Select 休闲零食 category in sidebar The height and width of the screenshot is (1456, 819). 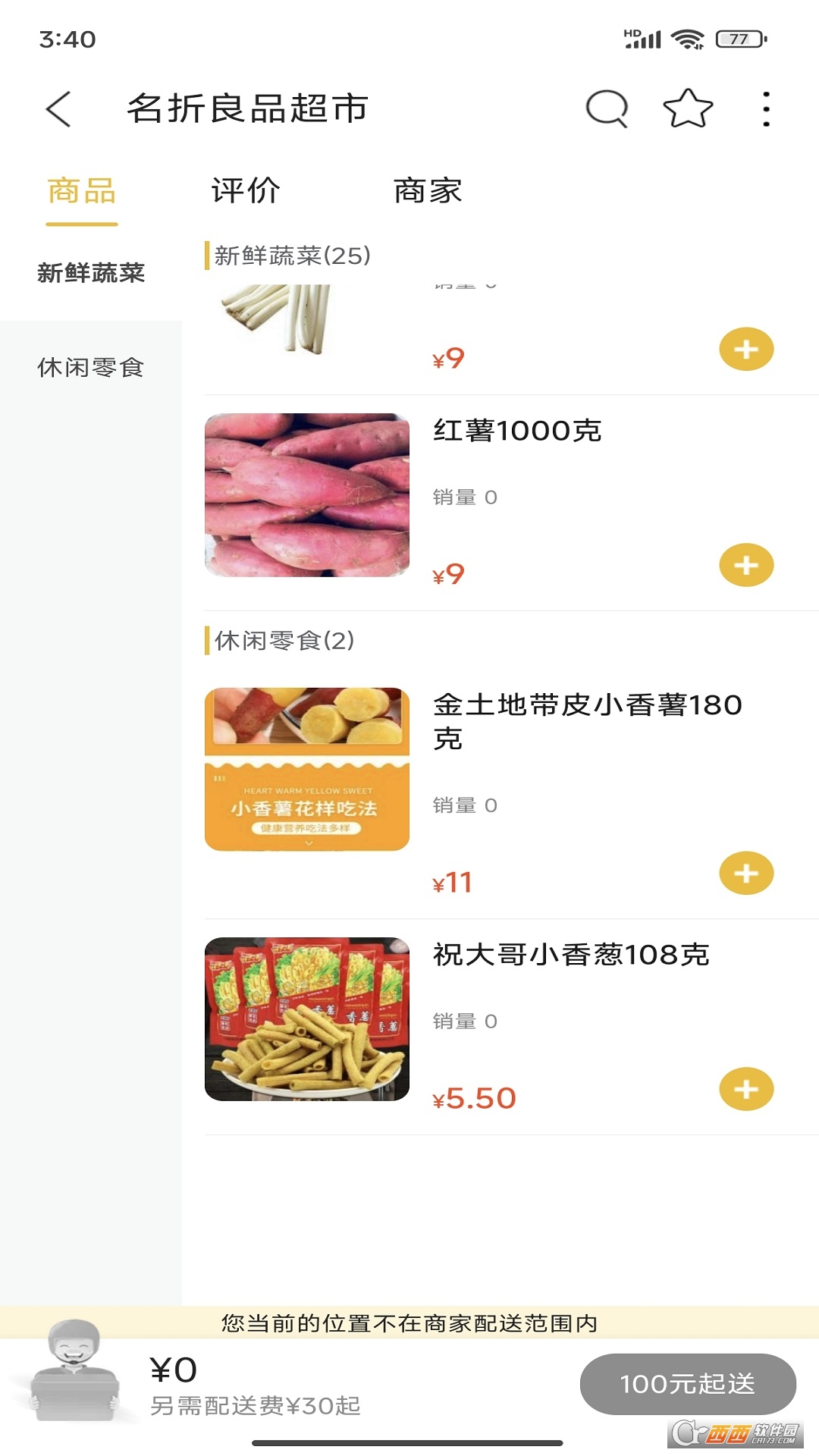click(91, 368)
